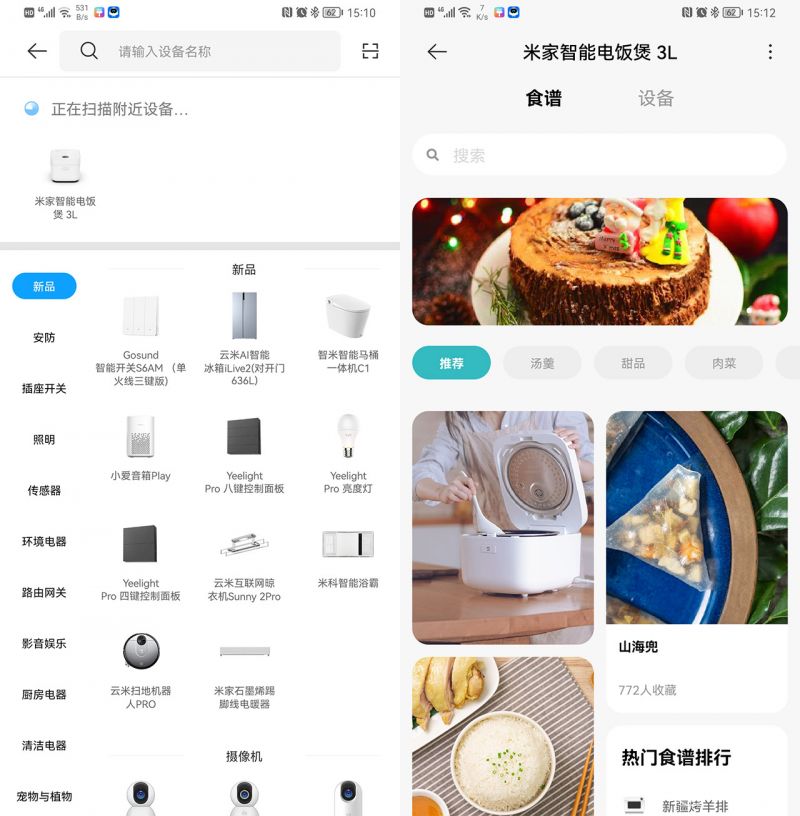Filter recipes by 甜品
The width and height of the screenshot is (800, 816).
click(633, 363)
